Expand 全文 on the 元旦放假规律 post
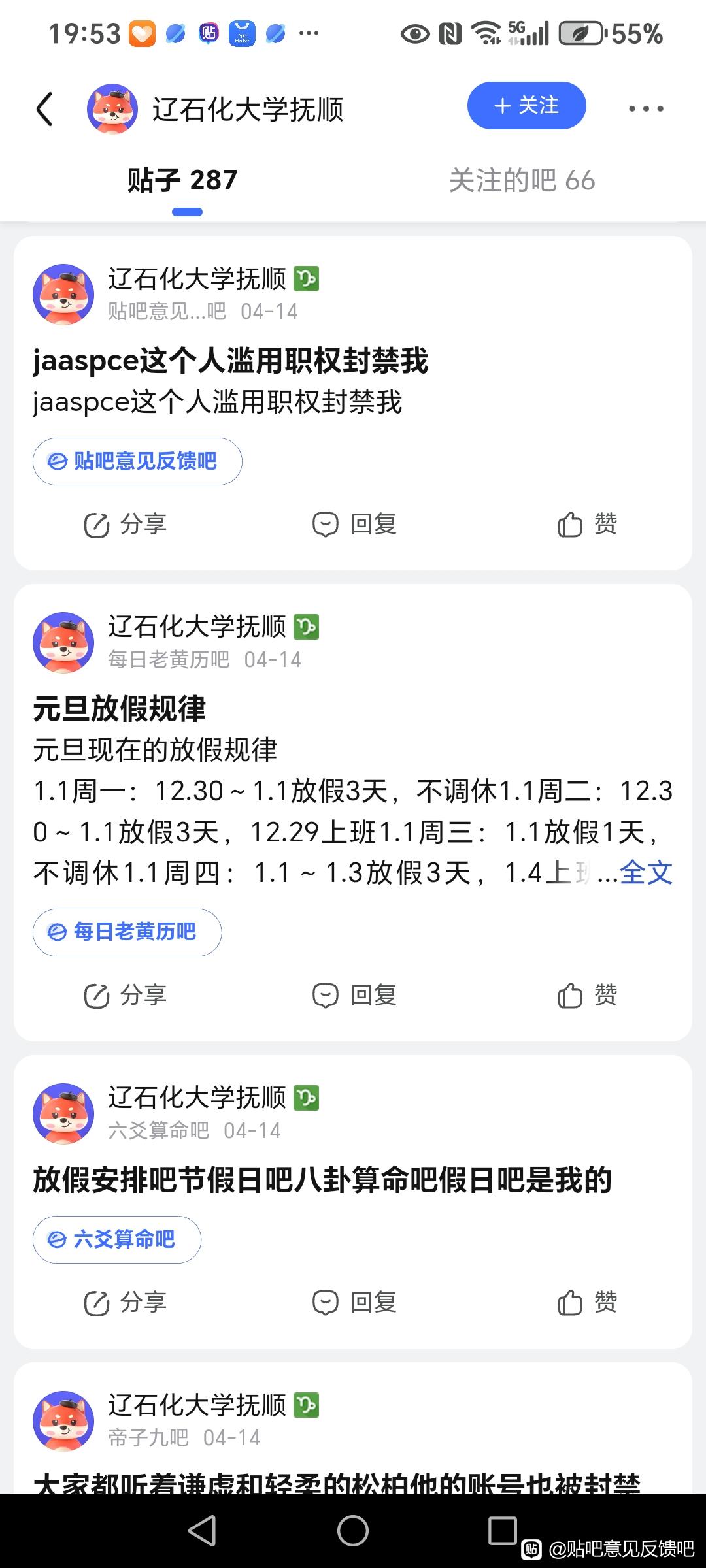Viewport: 706px width, 1568px height. (x=646, y=873)
